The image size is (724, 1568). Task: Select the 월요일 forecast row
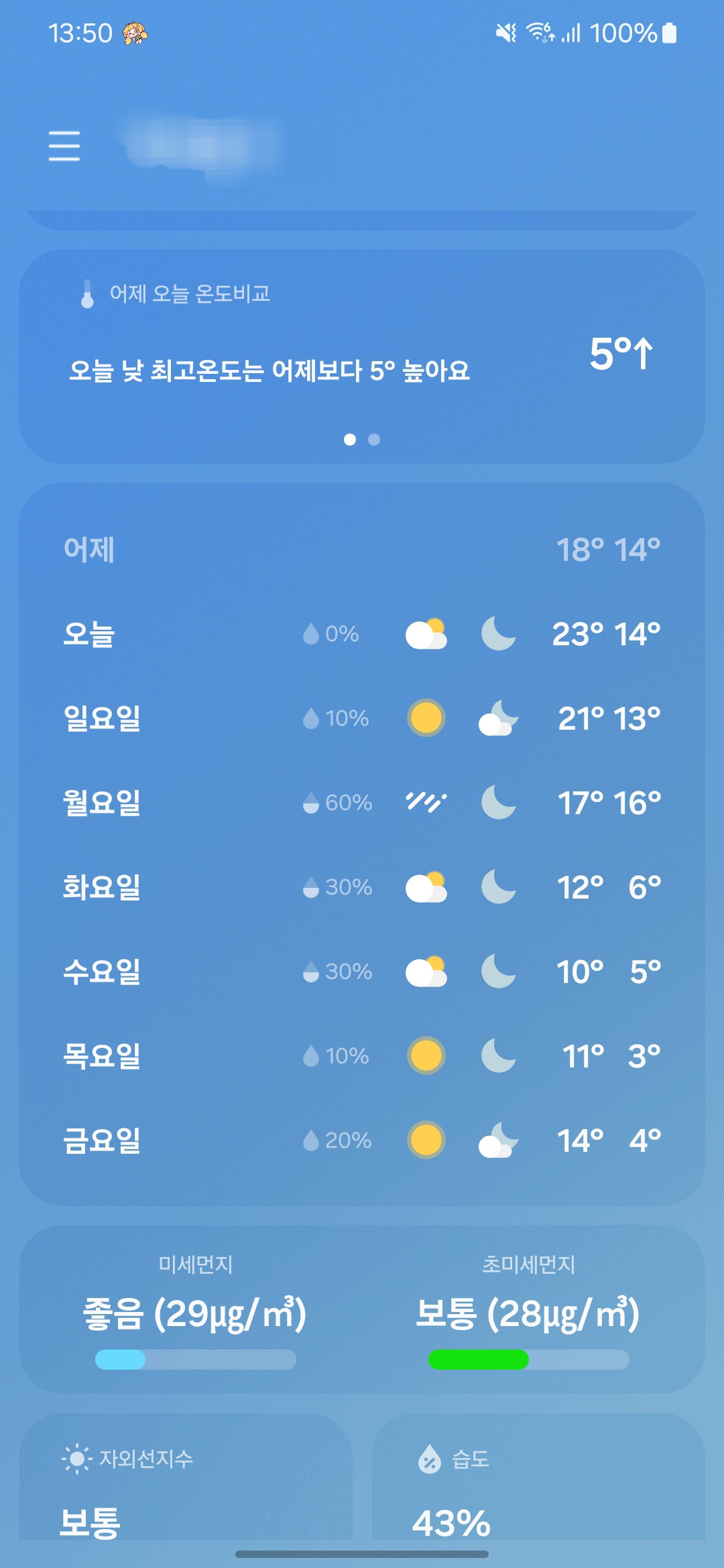362,803
